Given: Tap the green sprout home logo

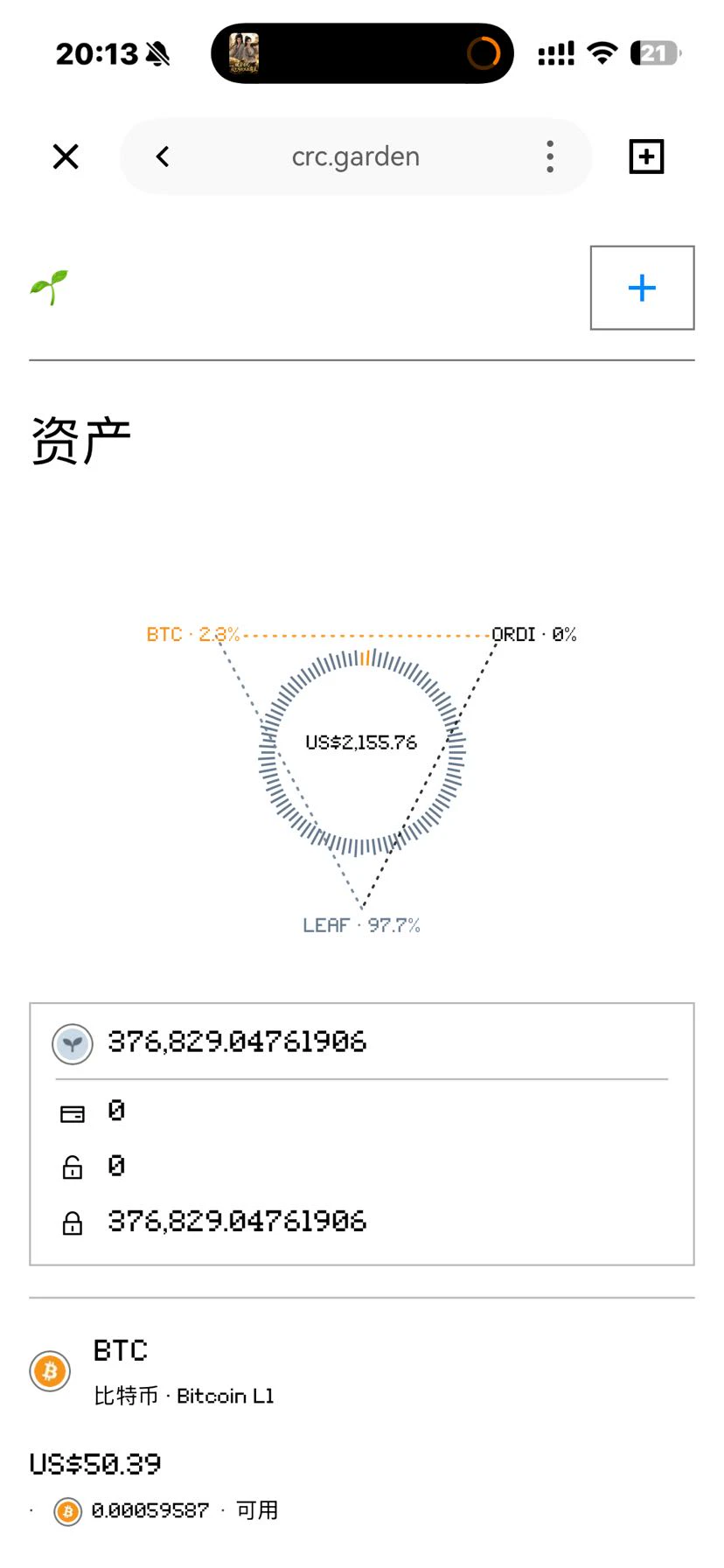Looking at the screenshot, I should [x=49, y=288].
